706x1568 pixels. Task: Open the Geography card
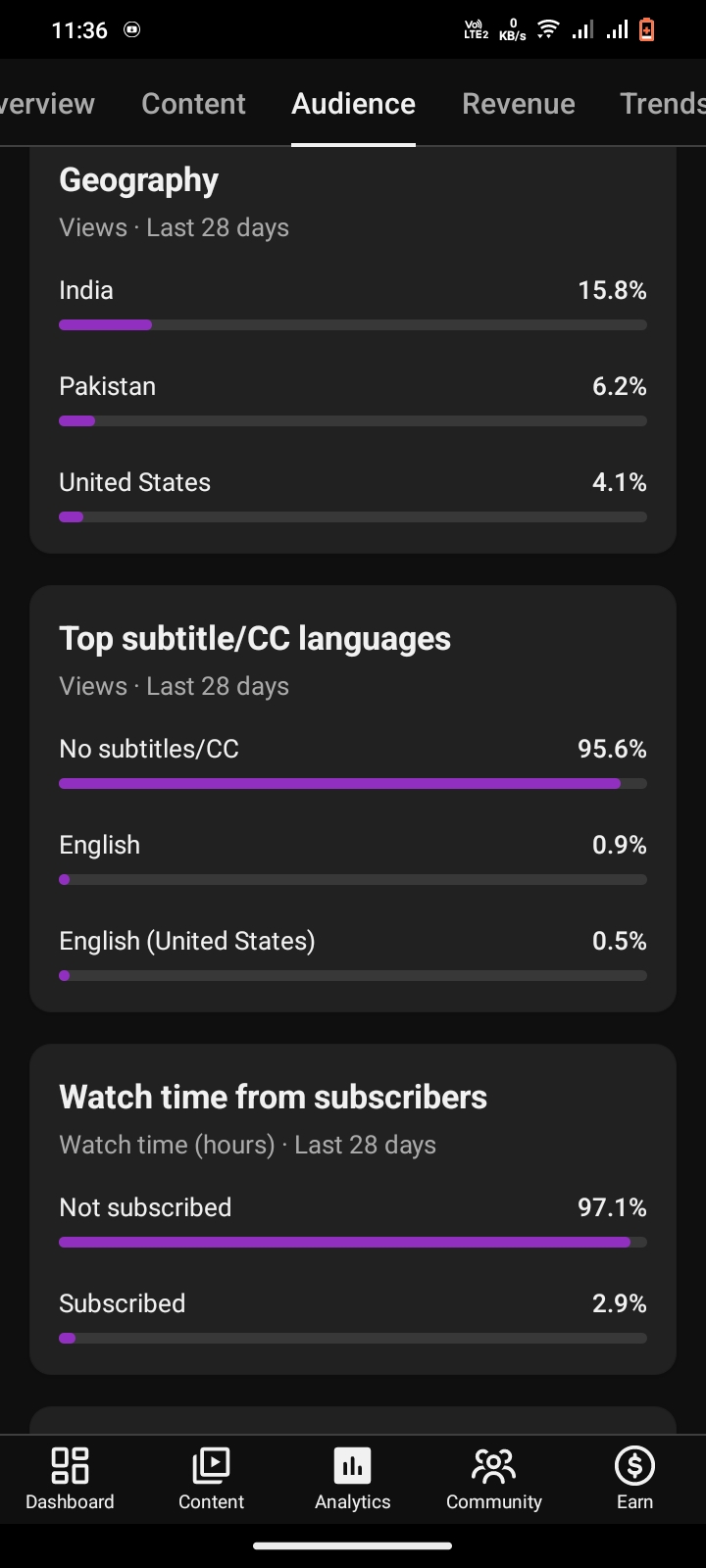tap(353, 349)
